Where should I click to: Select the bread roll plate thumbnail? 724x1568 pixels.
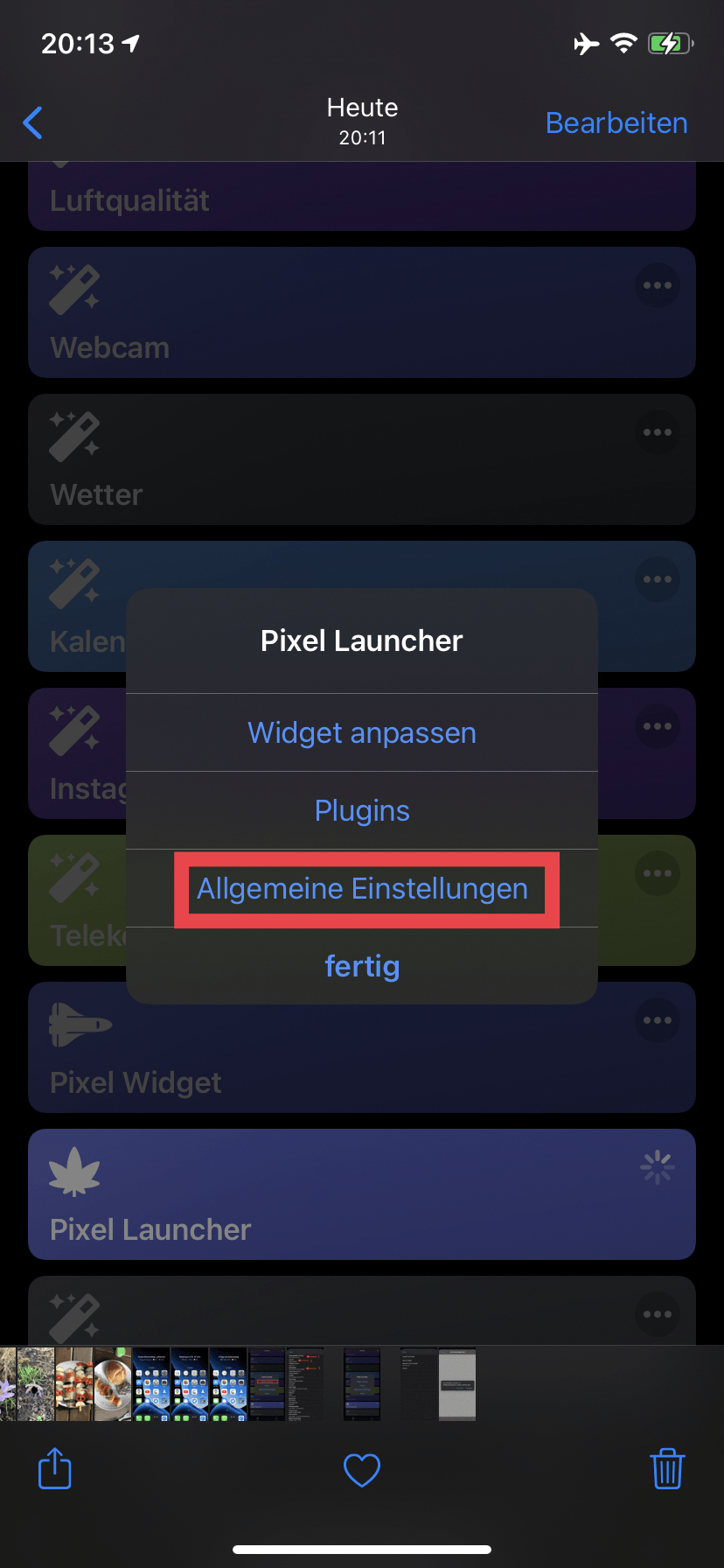pyautogui.click(x=113, y=1384)
